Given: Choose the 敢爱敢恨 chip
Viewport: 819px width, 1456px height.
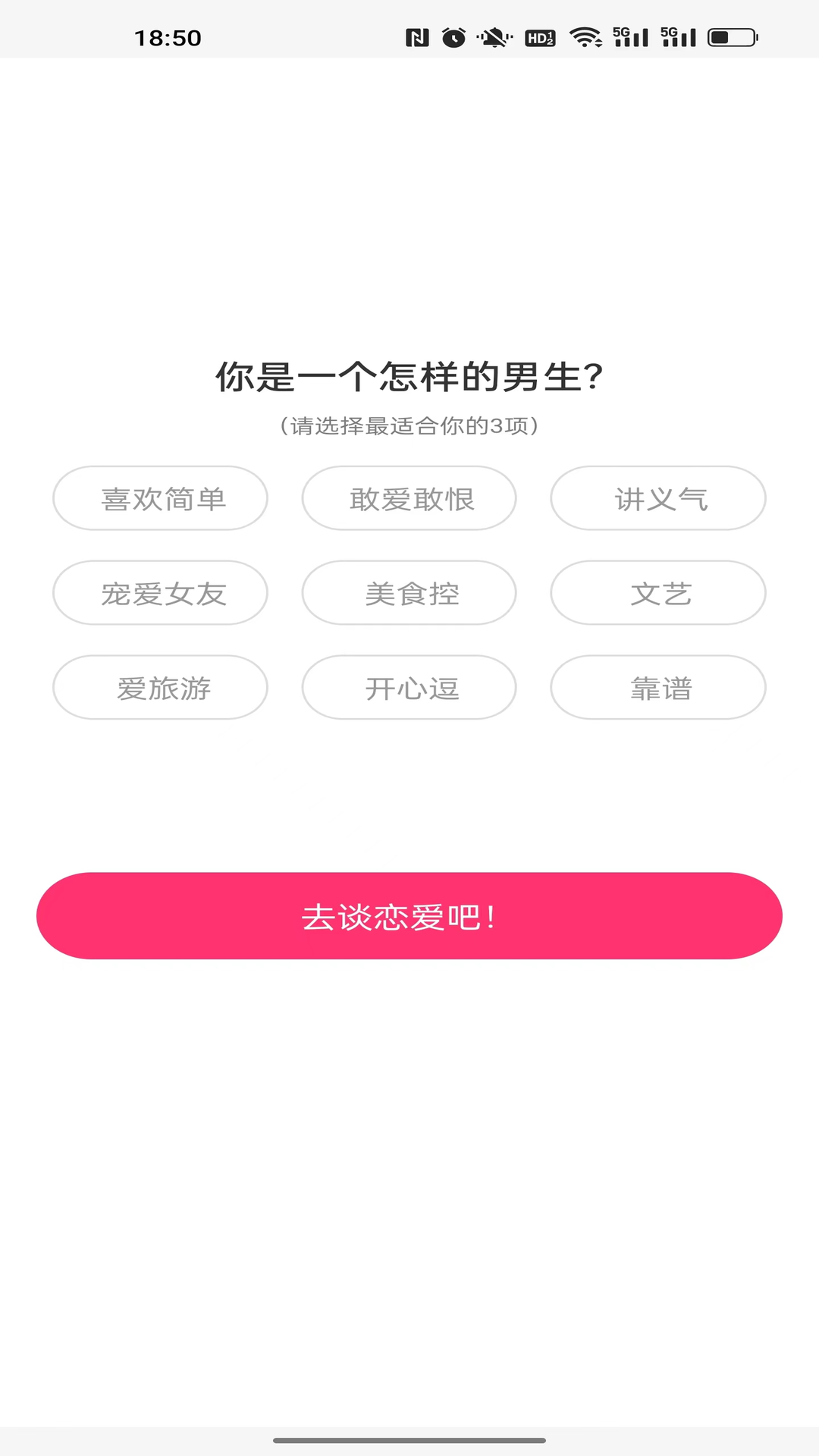Looking at the screenshot, I should pos(409,498).
